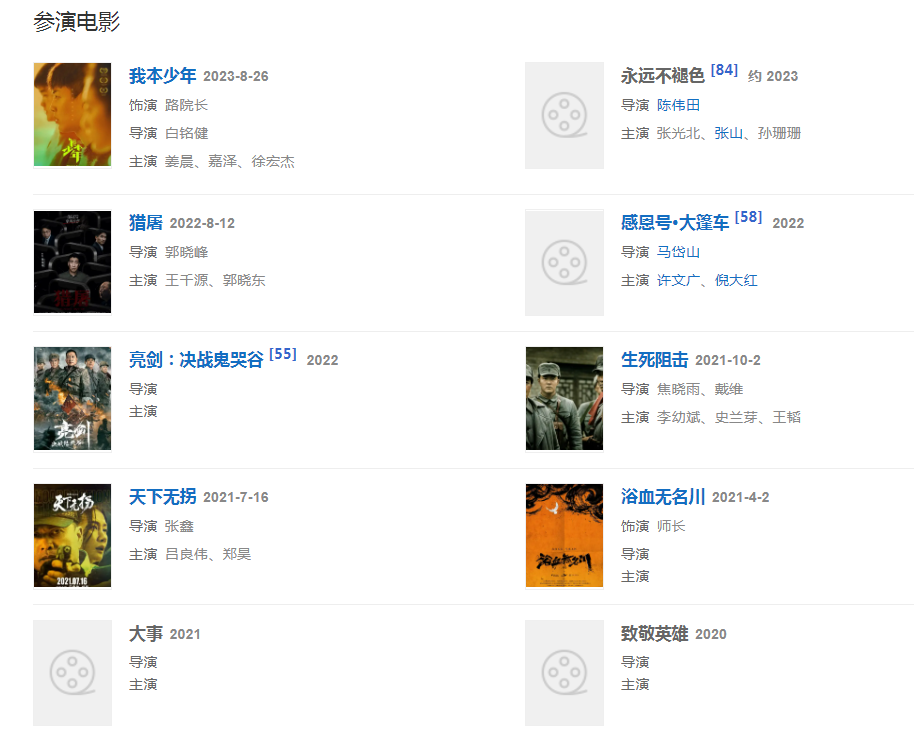The image size is (914, 734).
Task: Tap the 我本少年 poster
Action: coord(72,115)
